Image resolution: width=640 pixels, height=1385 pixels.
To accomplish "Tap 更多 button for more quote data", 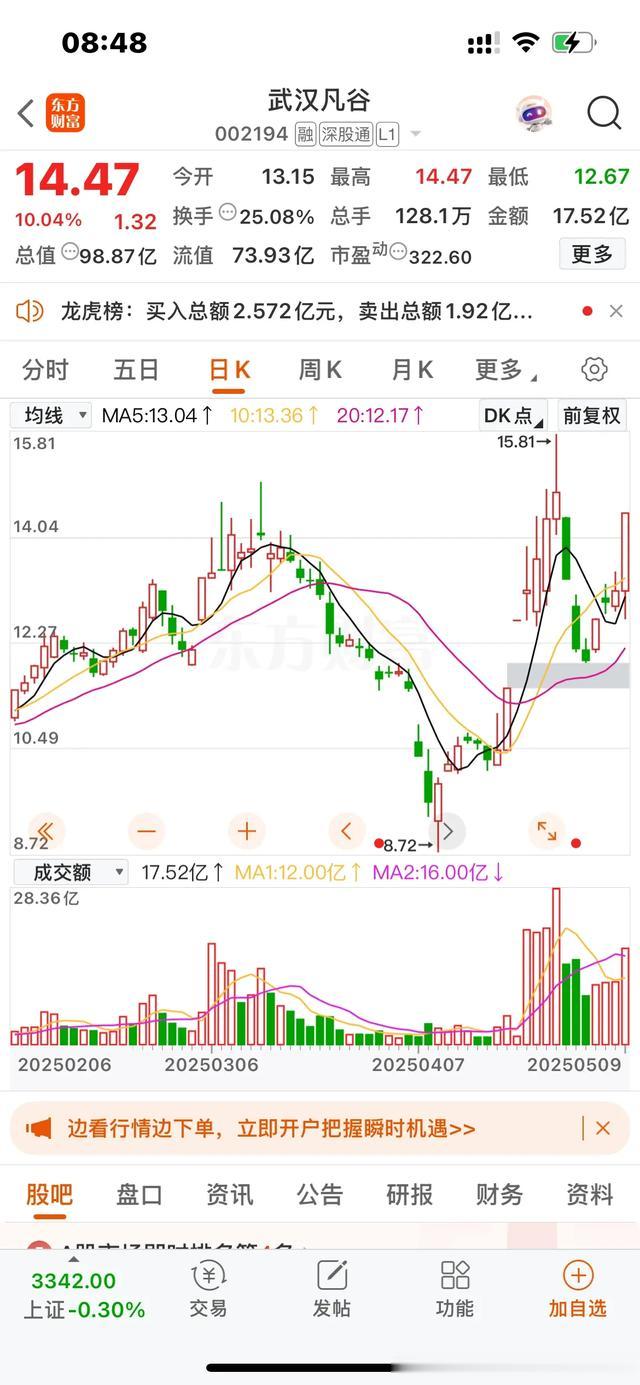I will point(591,255).
